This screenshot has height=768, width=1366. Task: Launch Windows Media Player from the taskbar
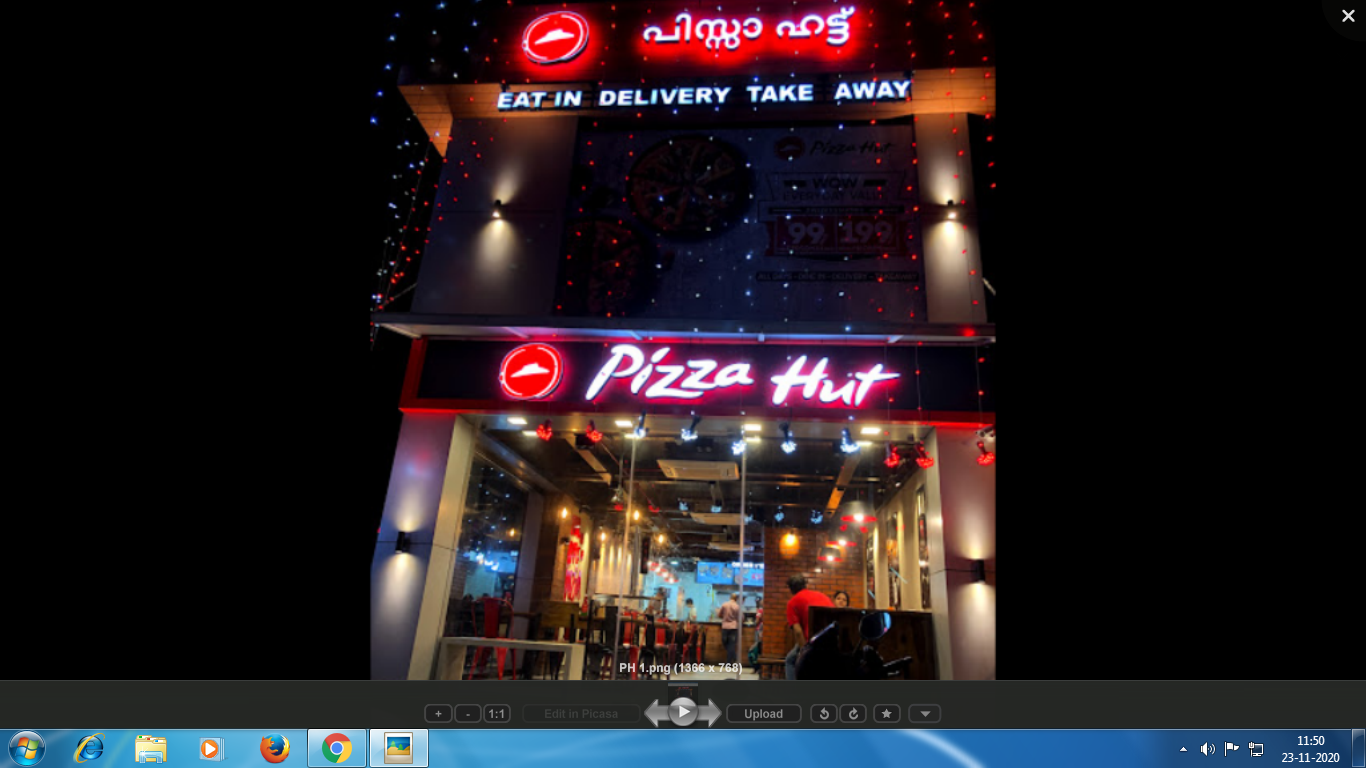pyautogui.click(x=211, y=748)
